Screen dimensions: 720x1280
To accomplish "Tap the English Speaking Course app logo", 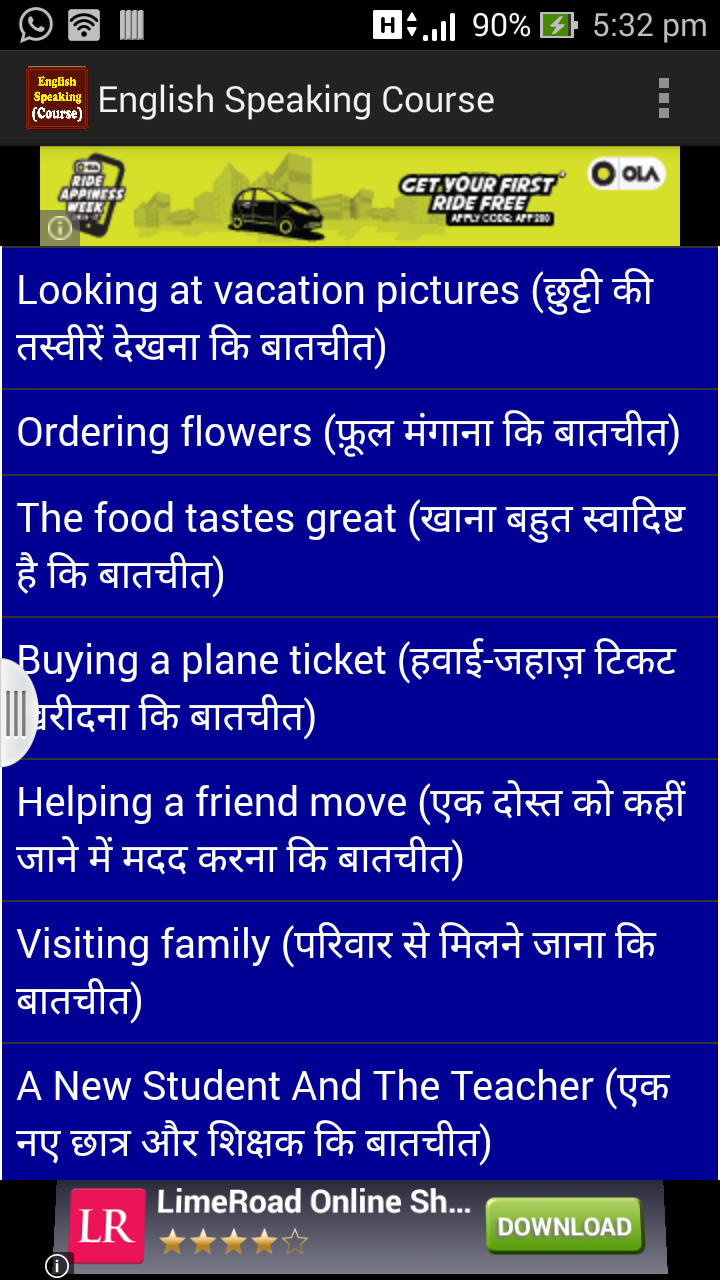I will tap(55, 97).
